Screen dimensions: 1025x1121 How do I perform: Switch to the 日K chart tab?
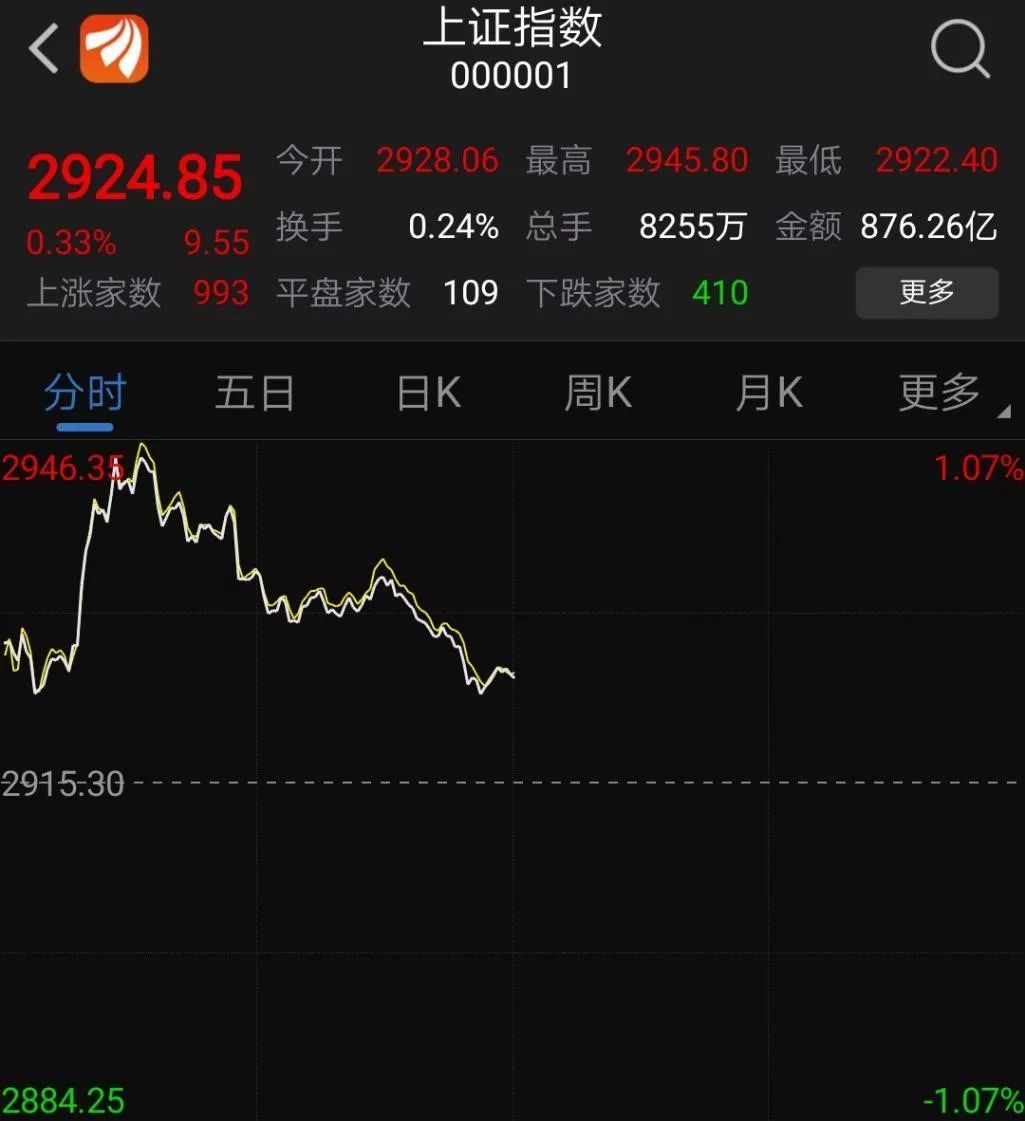[426, 392]
